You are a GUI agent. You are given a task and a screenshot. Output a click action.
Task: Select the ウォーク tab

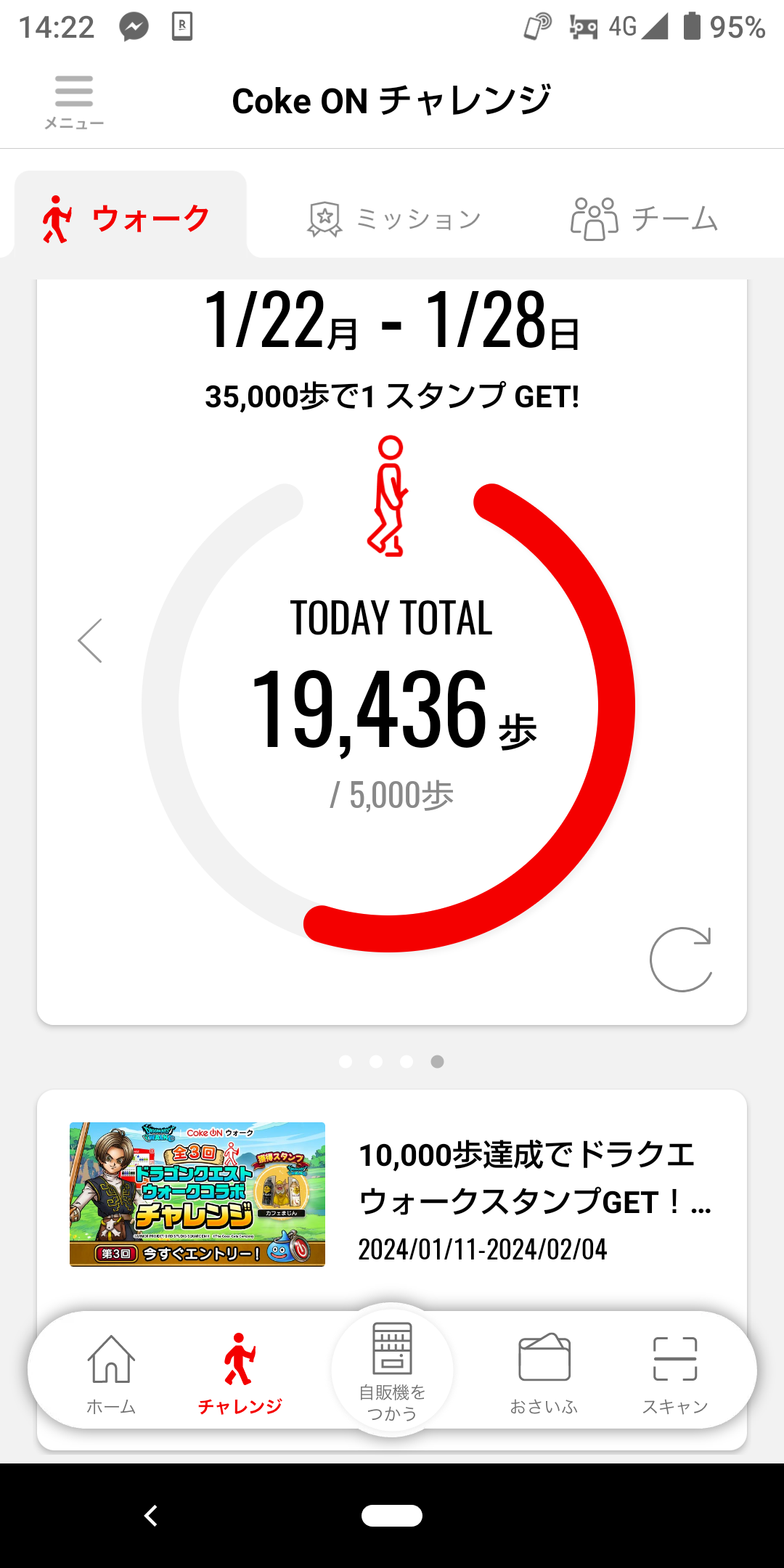[x=129, y=218]
